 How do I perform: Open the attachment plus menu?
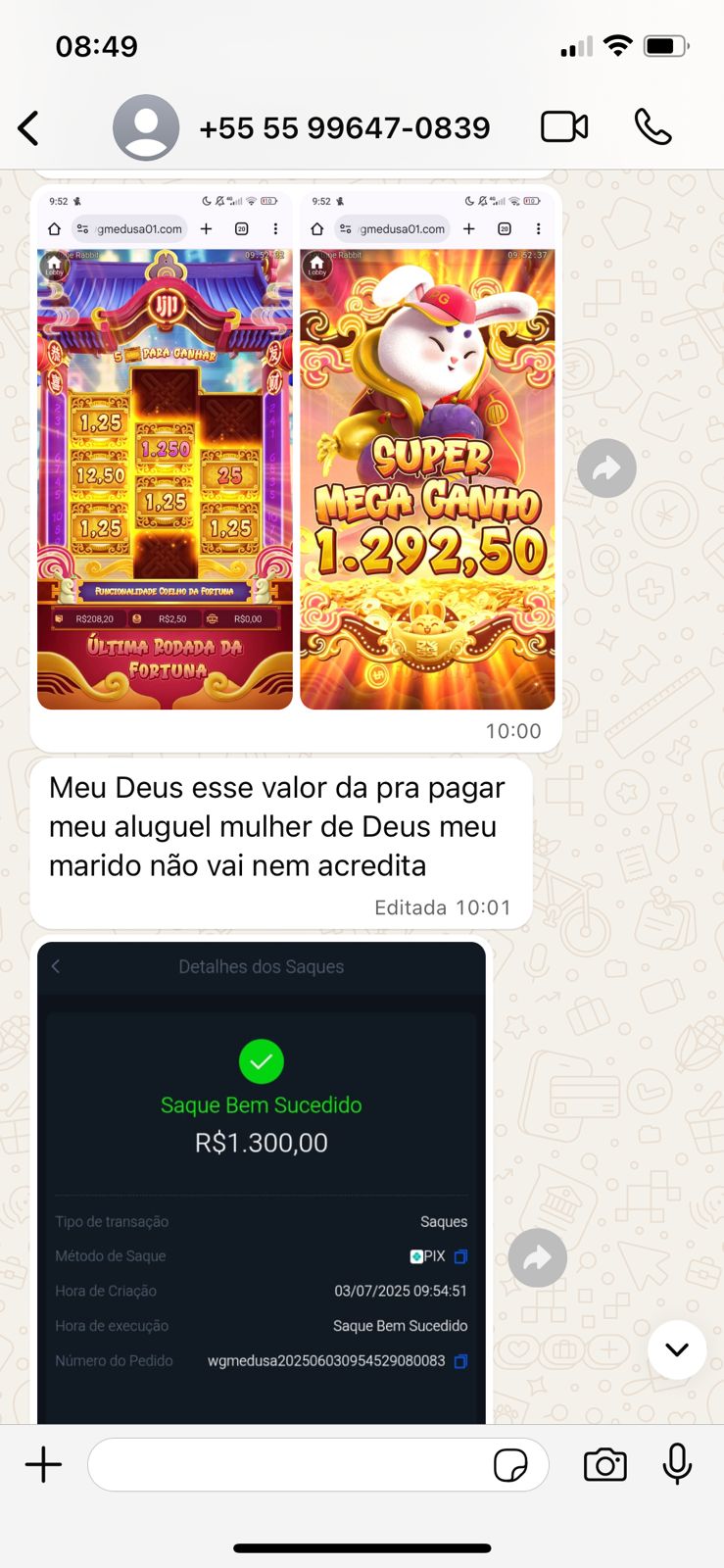43,1465
